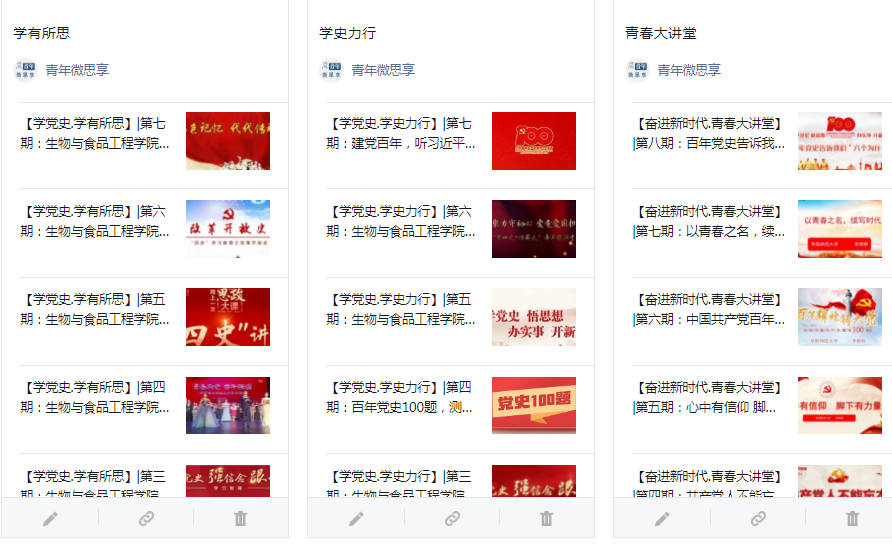Edit the 学史力行 collection with pencil icon
Screen dimensions: 892x544
(356, 518)
